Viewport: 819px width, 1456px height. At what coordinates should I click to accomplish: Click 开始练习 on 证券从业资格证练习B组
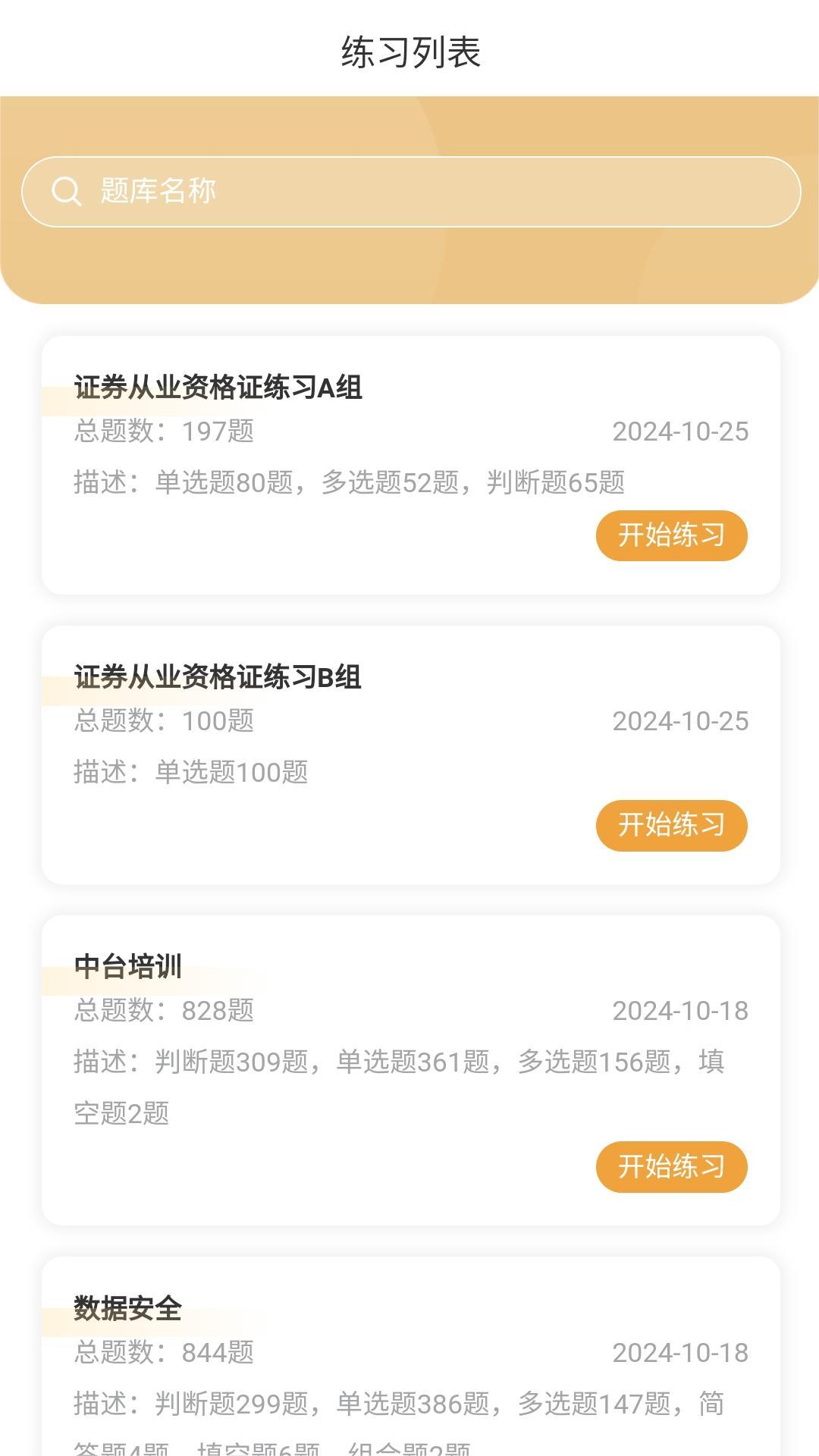pyautogui.click(x=670, y=825)
